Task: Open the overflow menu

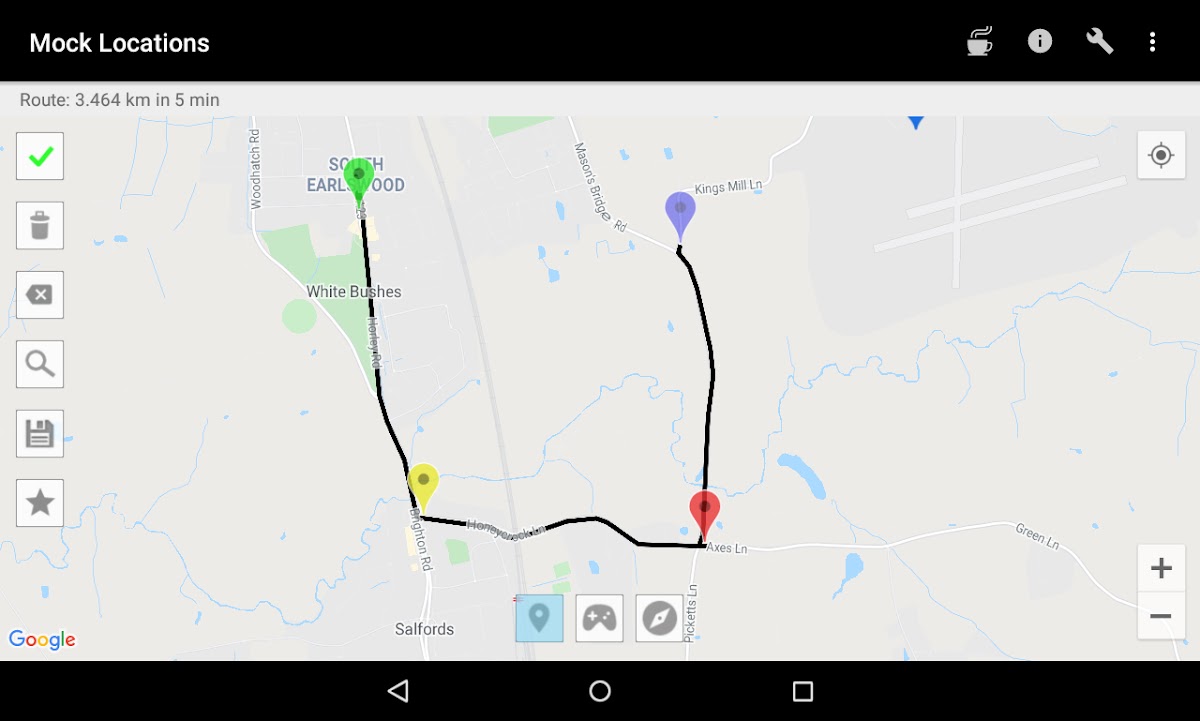Action: point(1152,42)
